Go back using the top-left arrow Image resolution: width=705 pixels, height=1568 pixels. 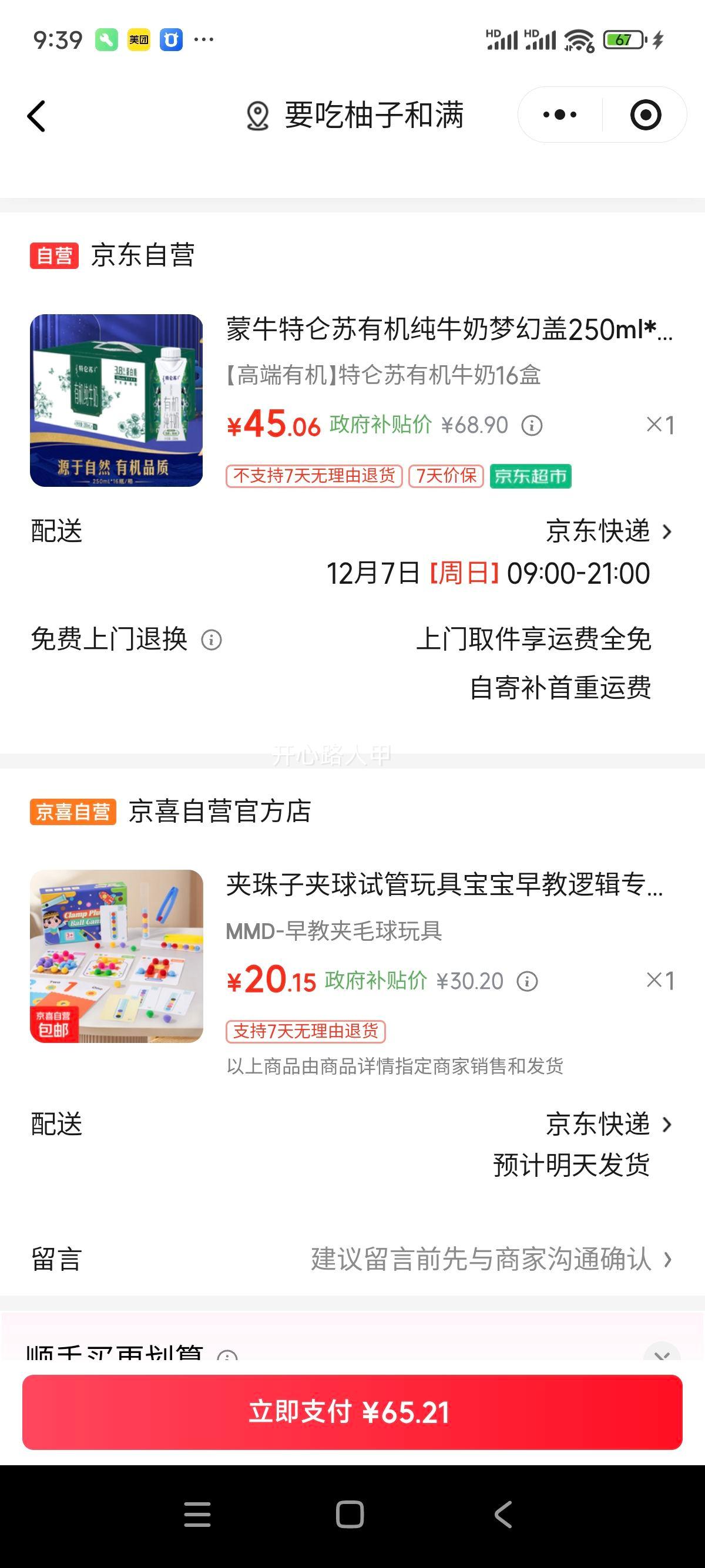36,116
